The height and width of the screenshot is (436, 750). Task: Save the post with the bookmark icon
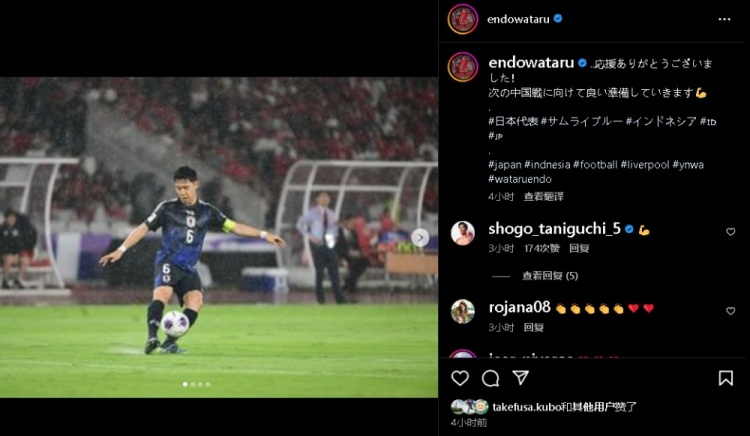(x=725, y=378)
